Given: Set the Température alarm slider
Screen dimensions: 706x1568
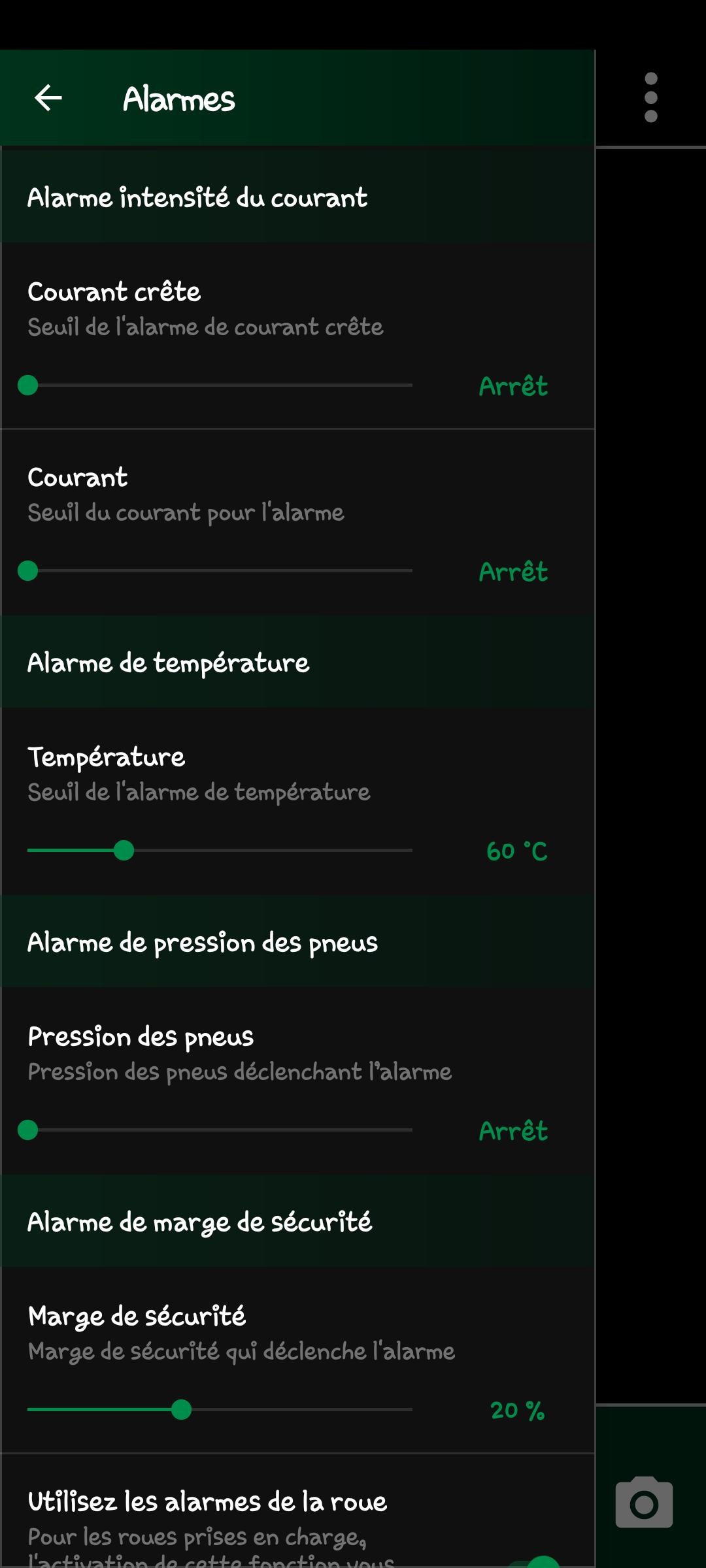Looking at the screenshot, I should tap(220, 851).
